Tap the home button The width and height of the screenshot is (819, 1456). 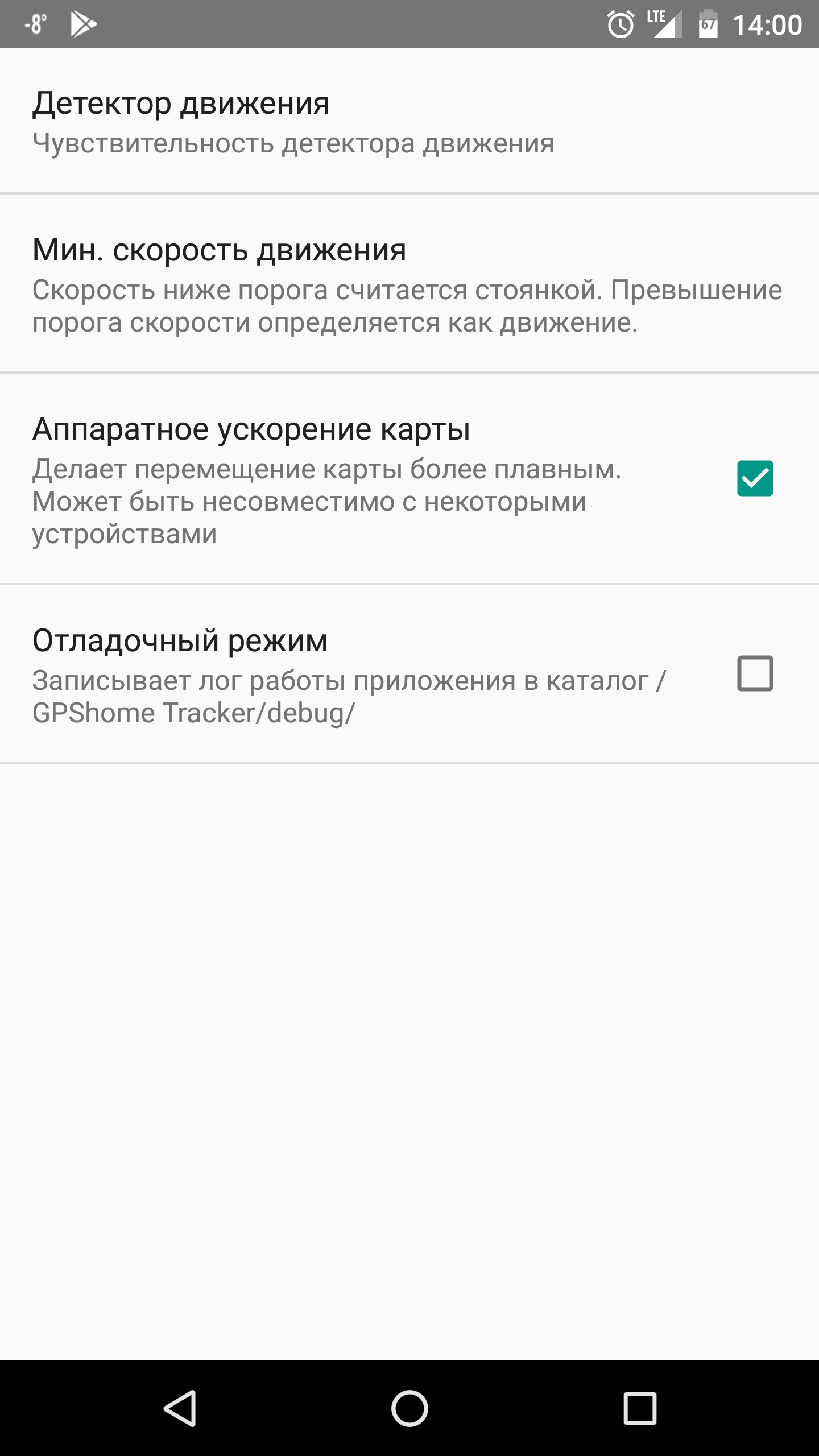click(409, 1408)
